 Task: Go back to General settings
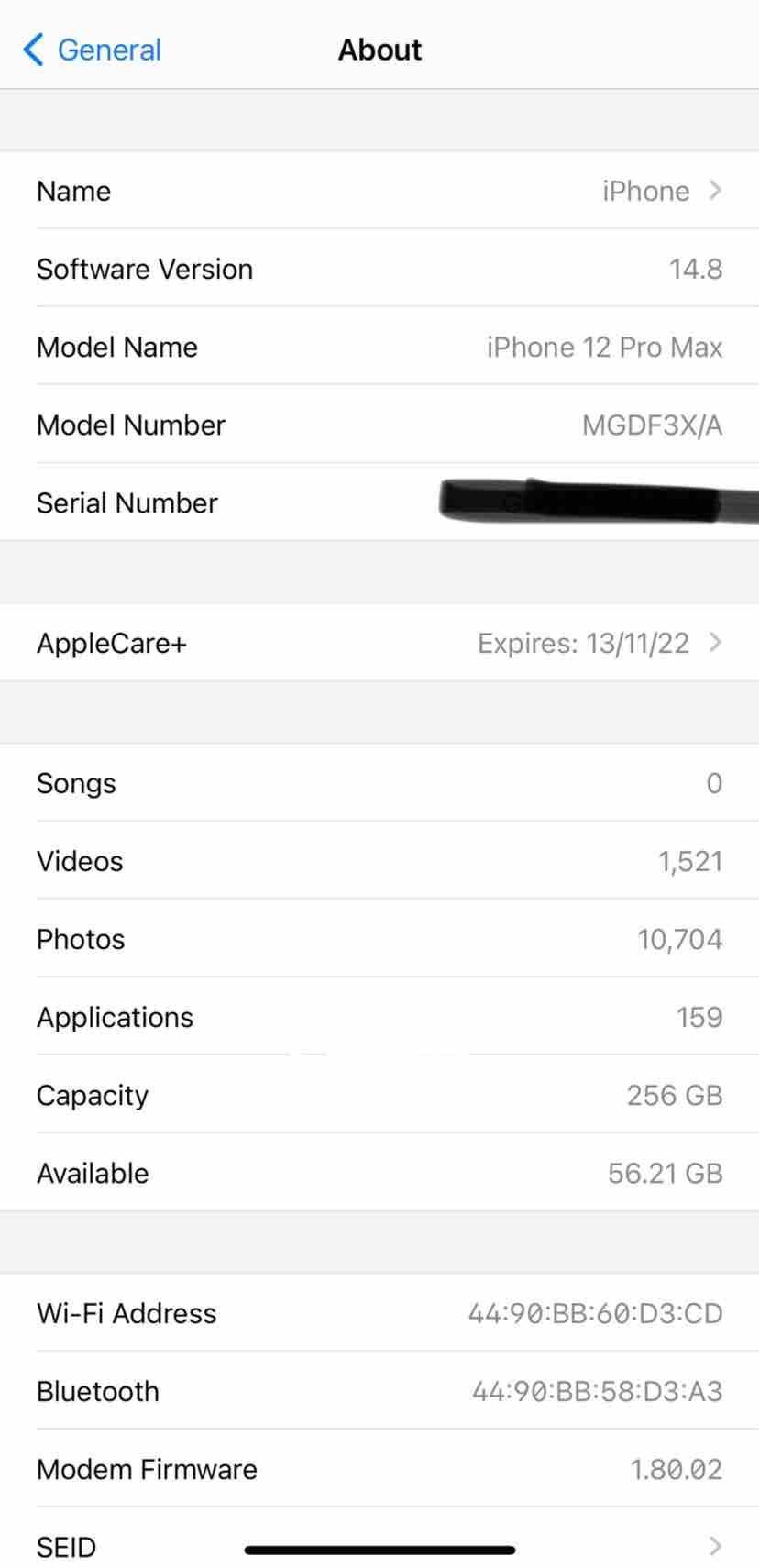tap(92, 50)
